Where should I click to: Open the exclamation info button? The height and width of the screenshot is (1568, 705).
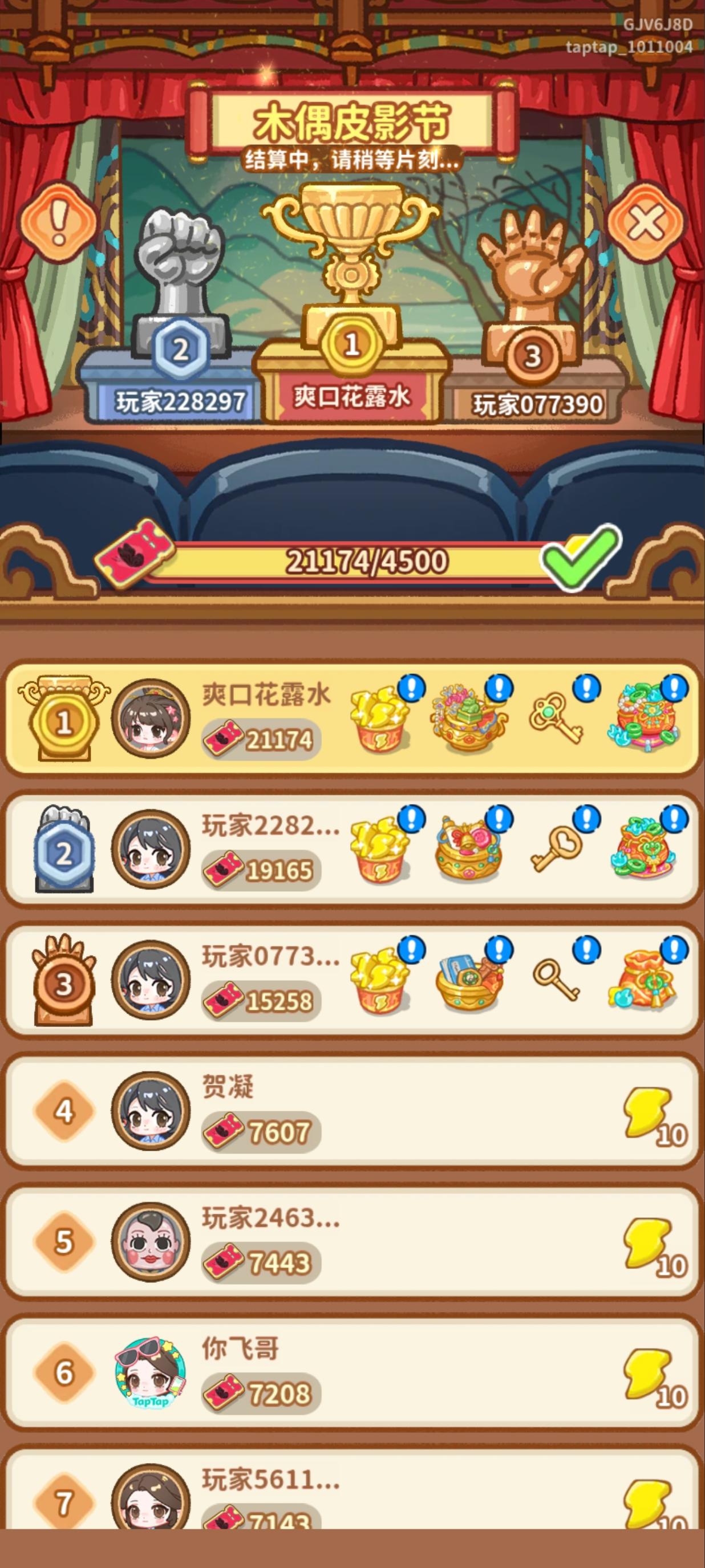click(x=59, y=223)
